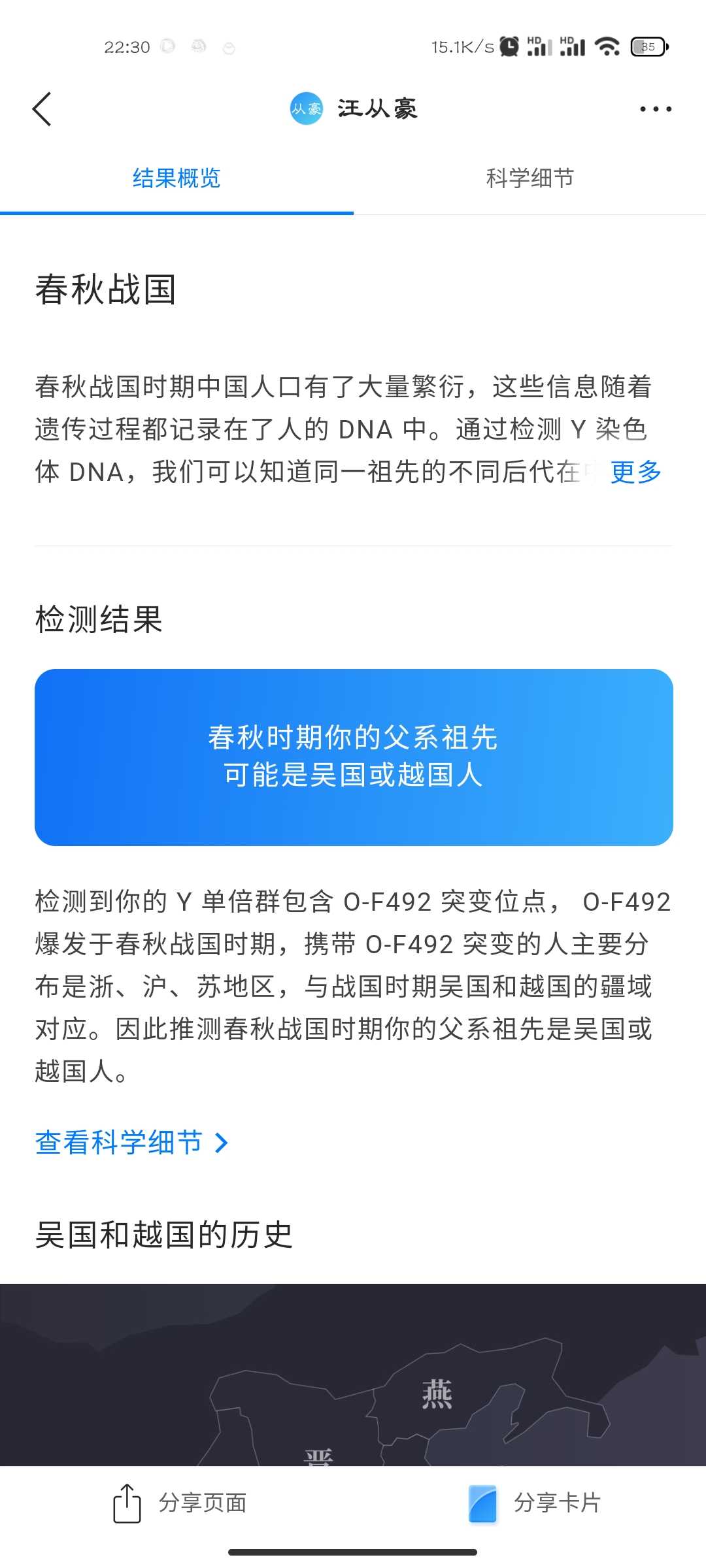Select the 结果概览 tab
The width and height of the screenshot is (706, 1568).
coord(176,178)
